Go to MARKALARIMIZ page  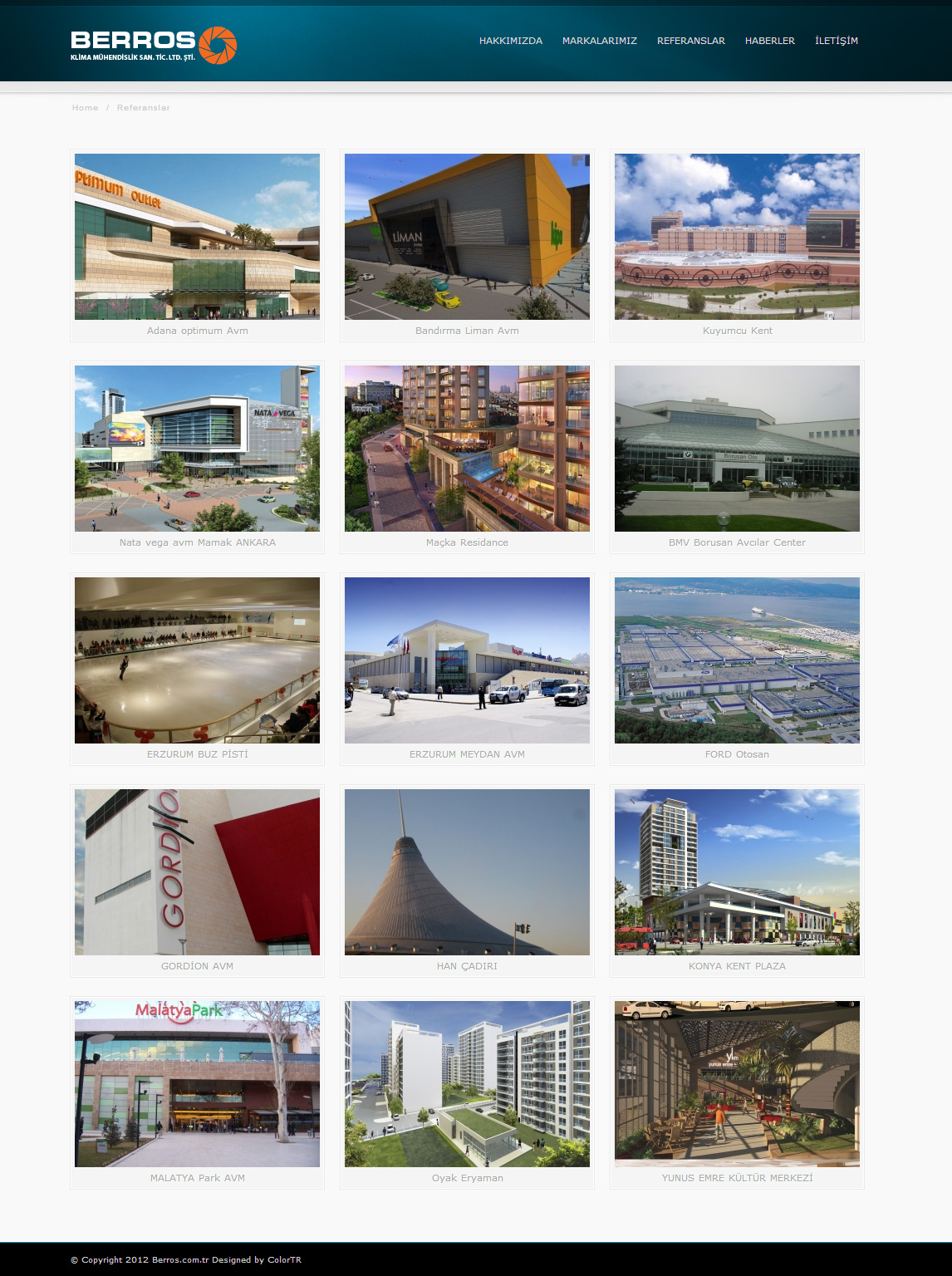(599, 41)
